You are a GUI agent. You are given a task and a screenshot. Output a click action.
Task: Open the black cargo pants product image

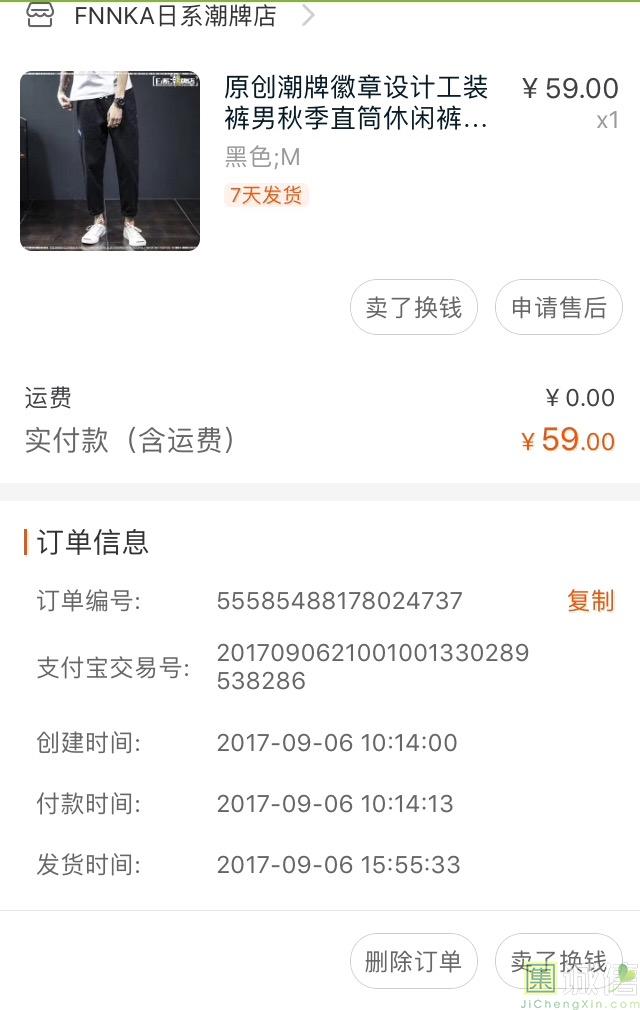pos(110,161)
